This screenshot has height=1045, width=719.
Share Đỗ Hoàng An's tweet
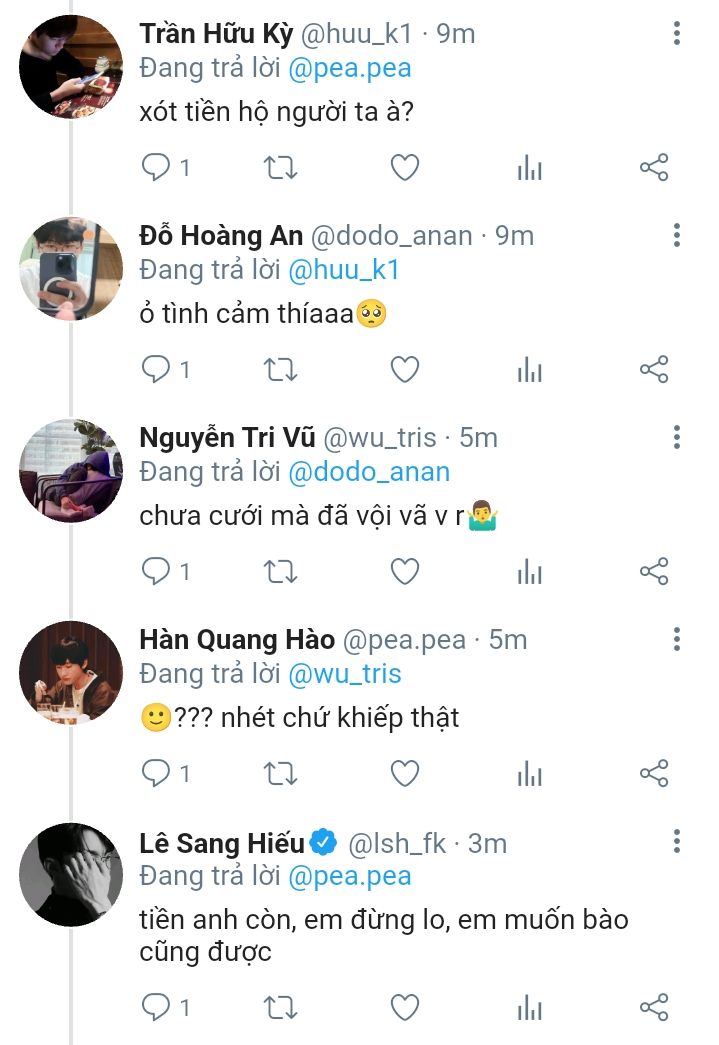coord(653,370)
